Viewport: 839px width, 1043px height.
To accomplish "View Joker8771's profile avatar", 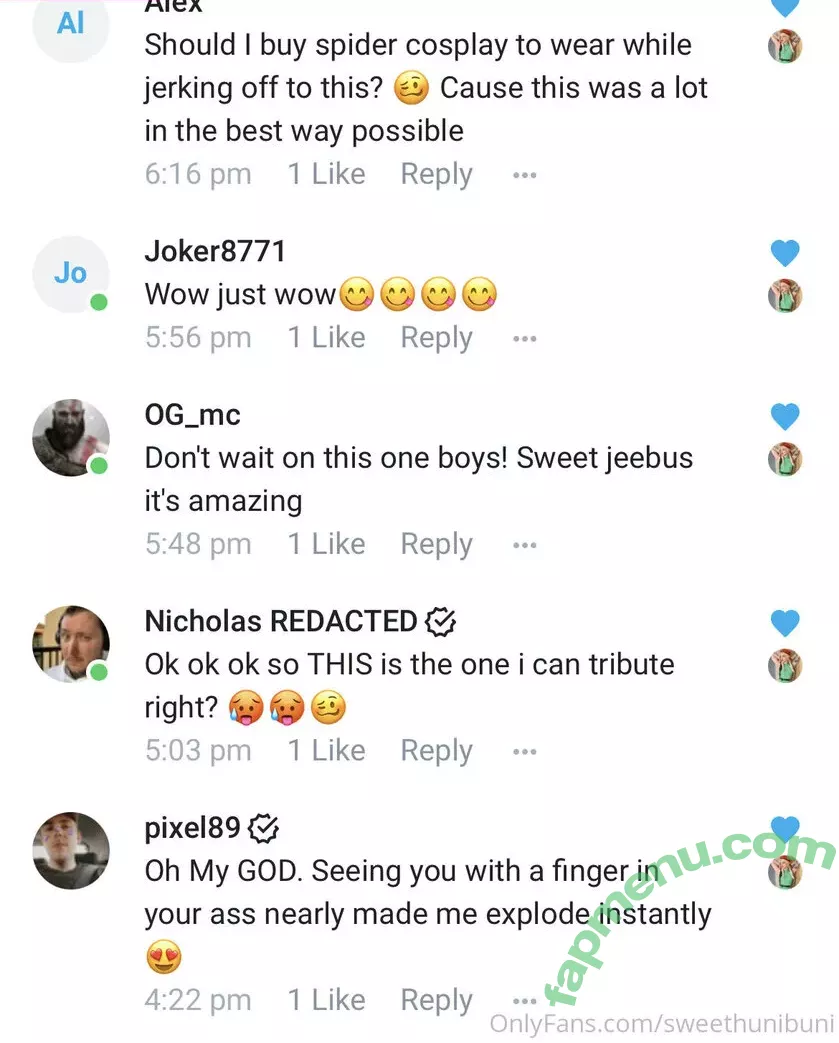I will click(x=70, y=274).
